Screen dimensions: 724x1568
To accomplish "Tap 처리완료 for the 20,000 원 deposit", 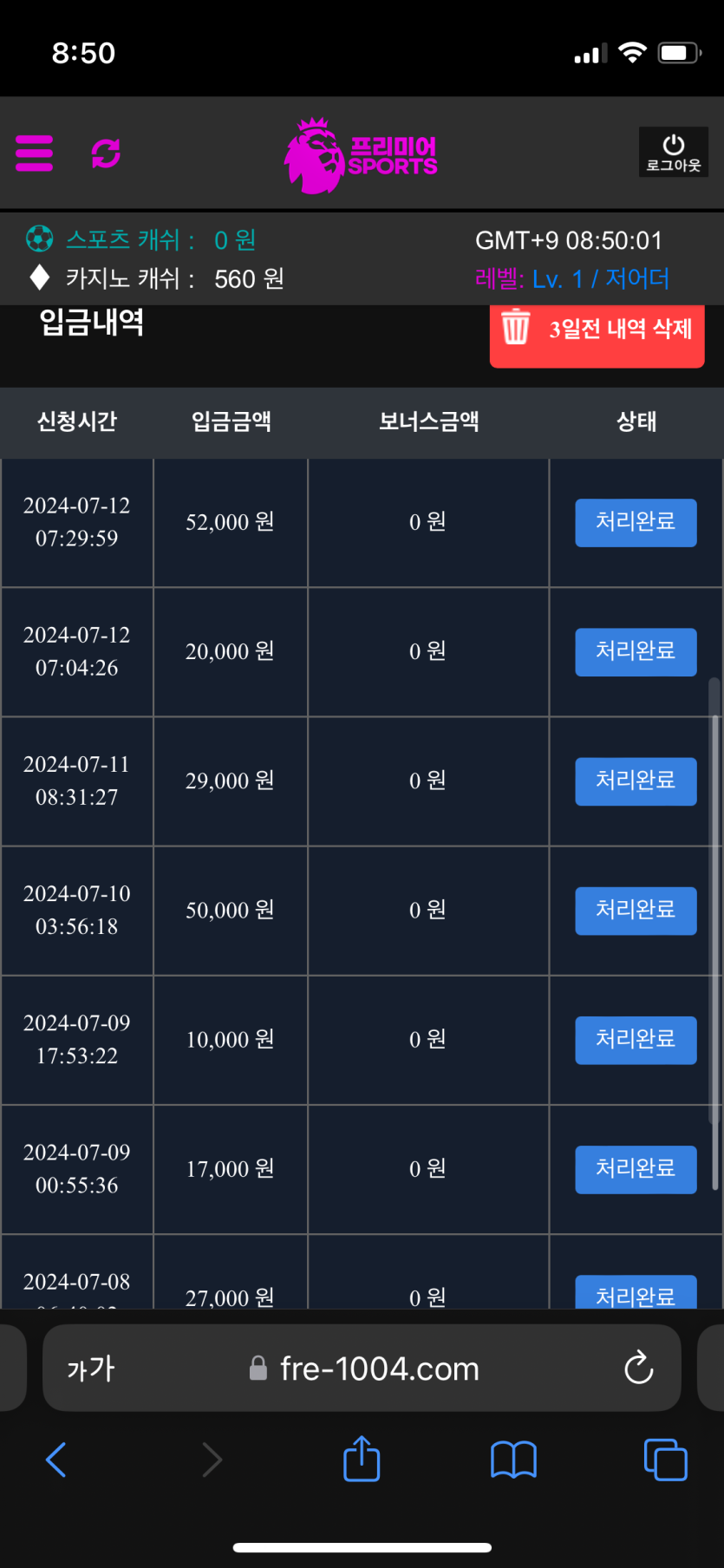I will coord(636,651).
